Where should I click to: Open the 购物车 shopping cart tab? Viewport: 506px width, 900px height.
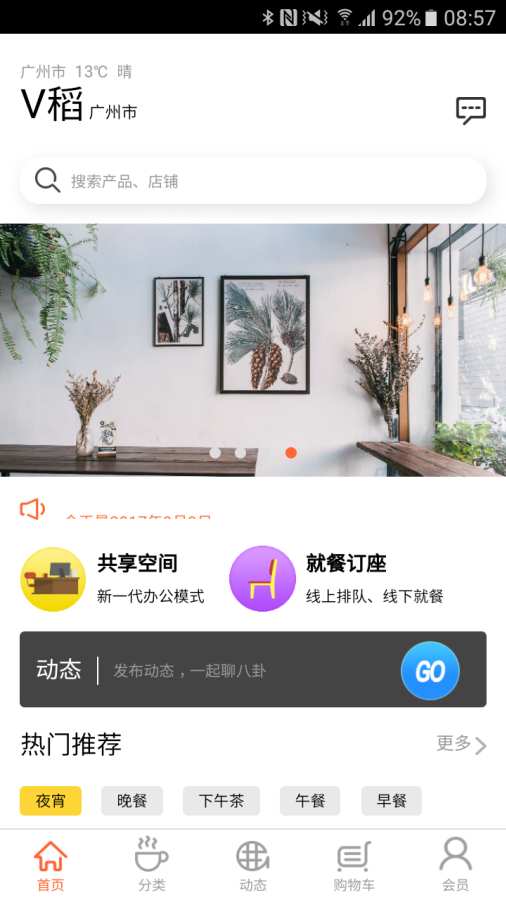[x=354, y=865]
